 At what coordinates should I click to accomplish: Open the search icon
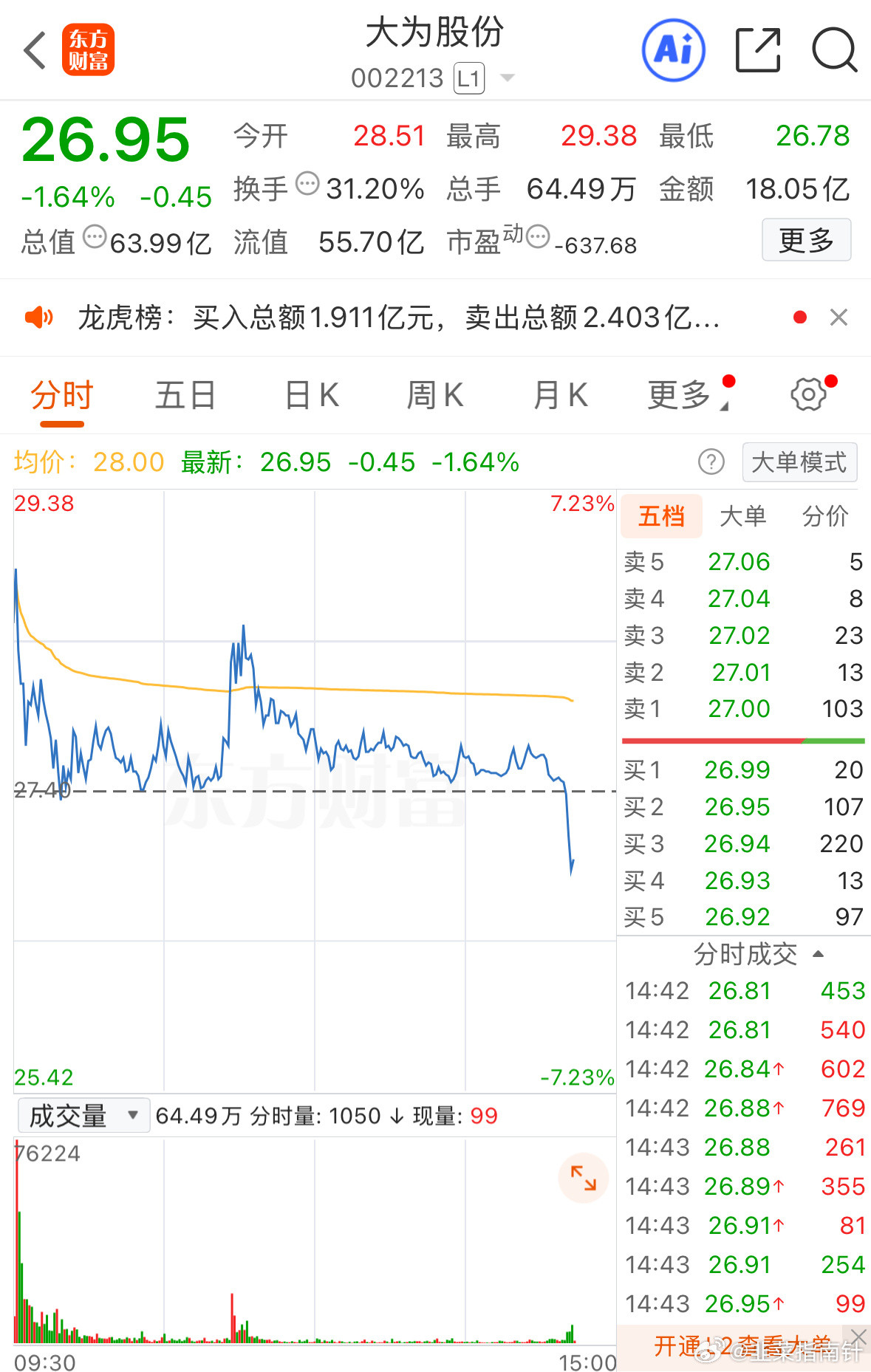tap(833, 49)
